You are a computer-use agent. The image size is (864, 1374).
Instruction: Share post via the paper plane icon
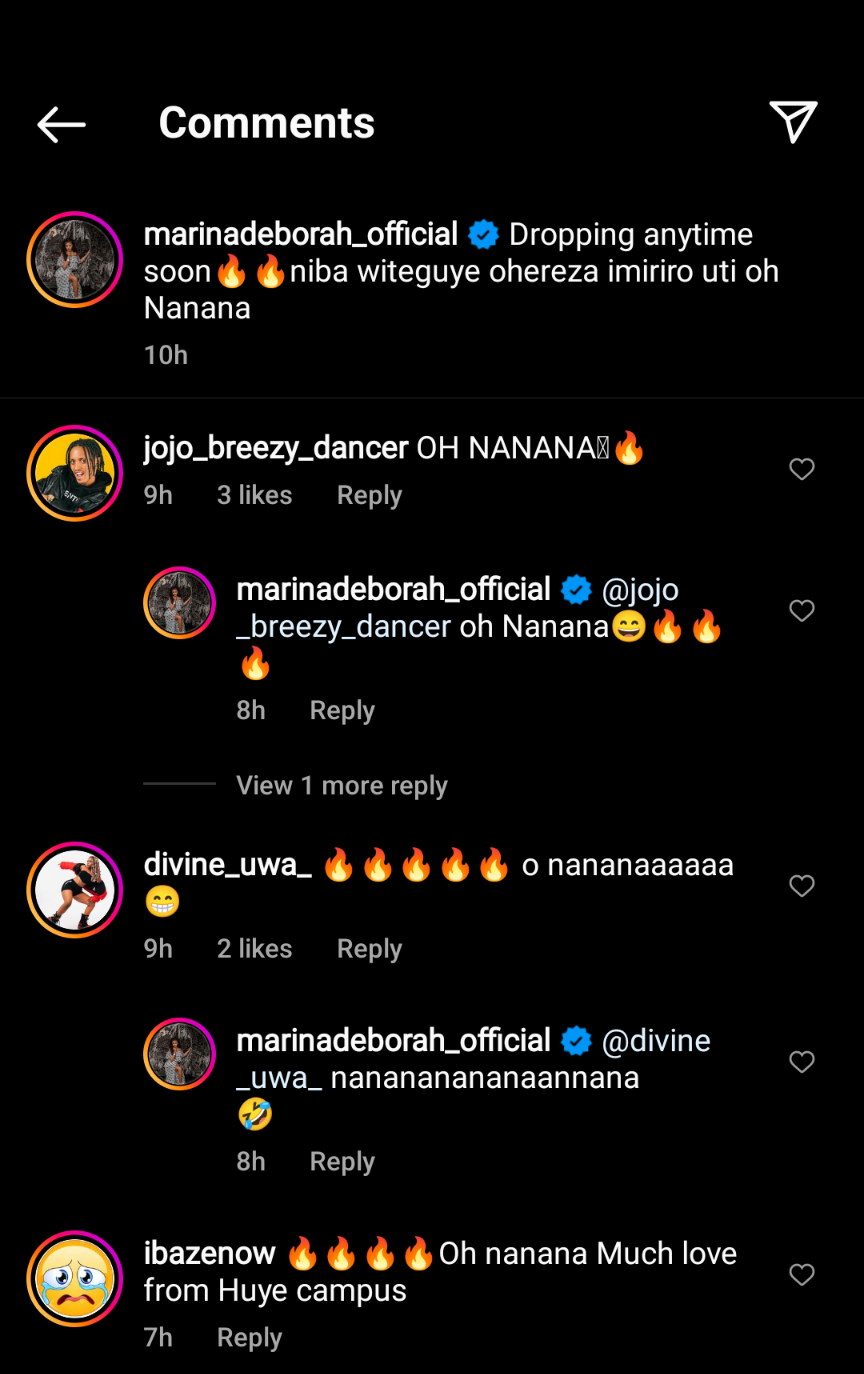[793, 122]
